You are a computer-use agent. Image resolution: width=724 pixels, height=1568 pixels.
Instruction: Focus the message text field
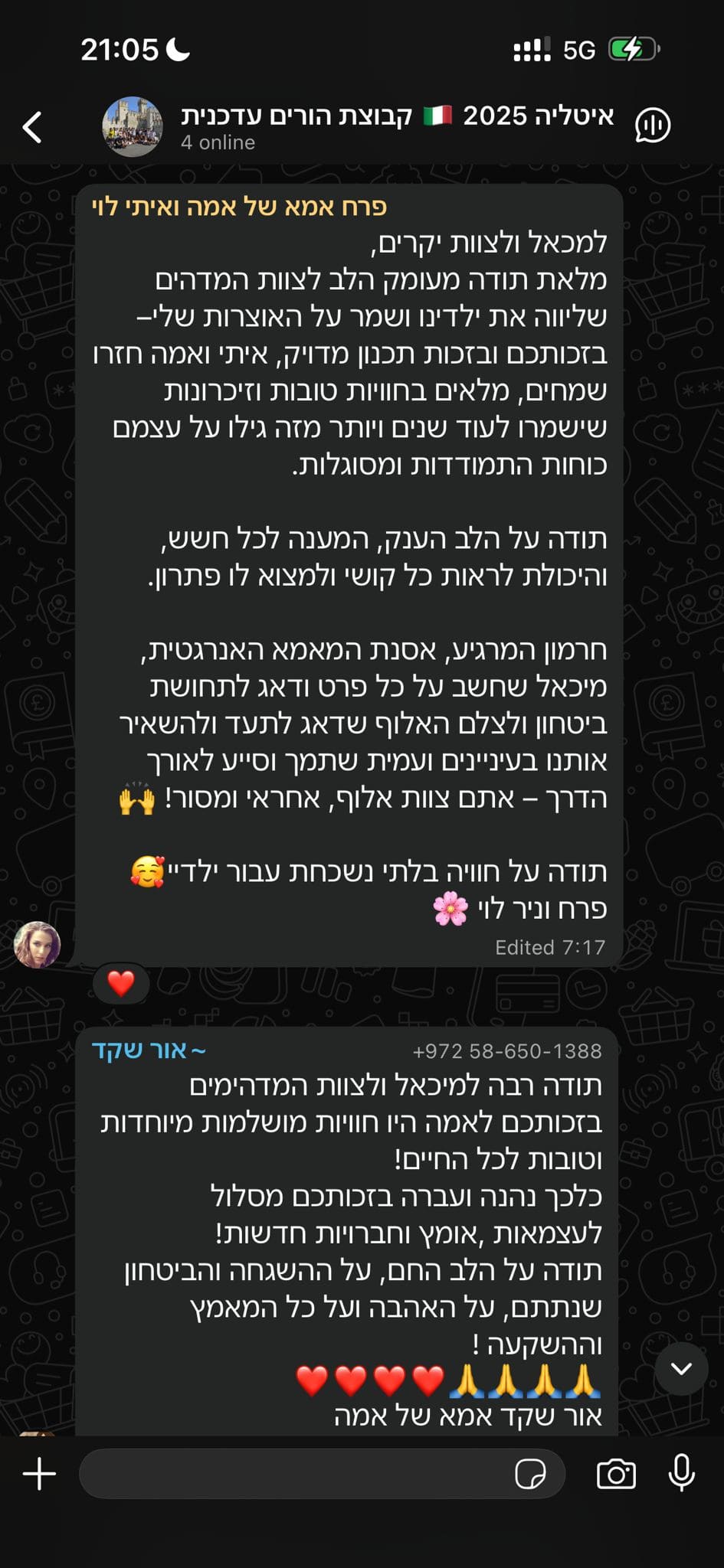pos(295,1474)
